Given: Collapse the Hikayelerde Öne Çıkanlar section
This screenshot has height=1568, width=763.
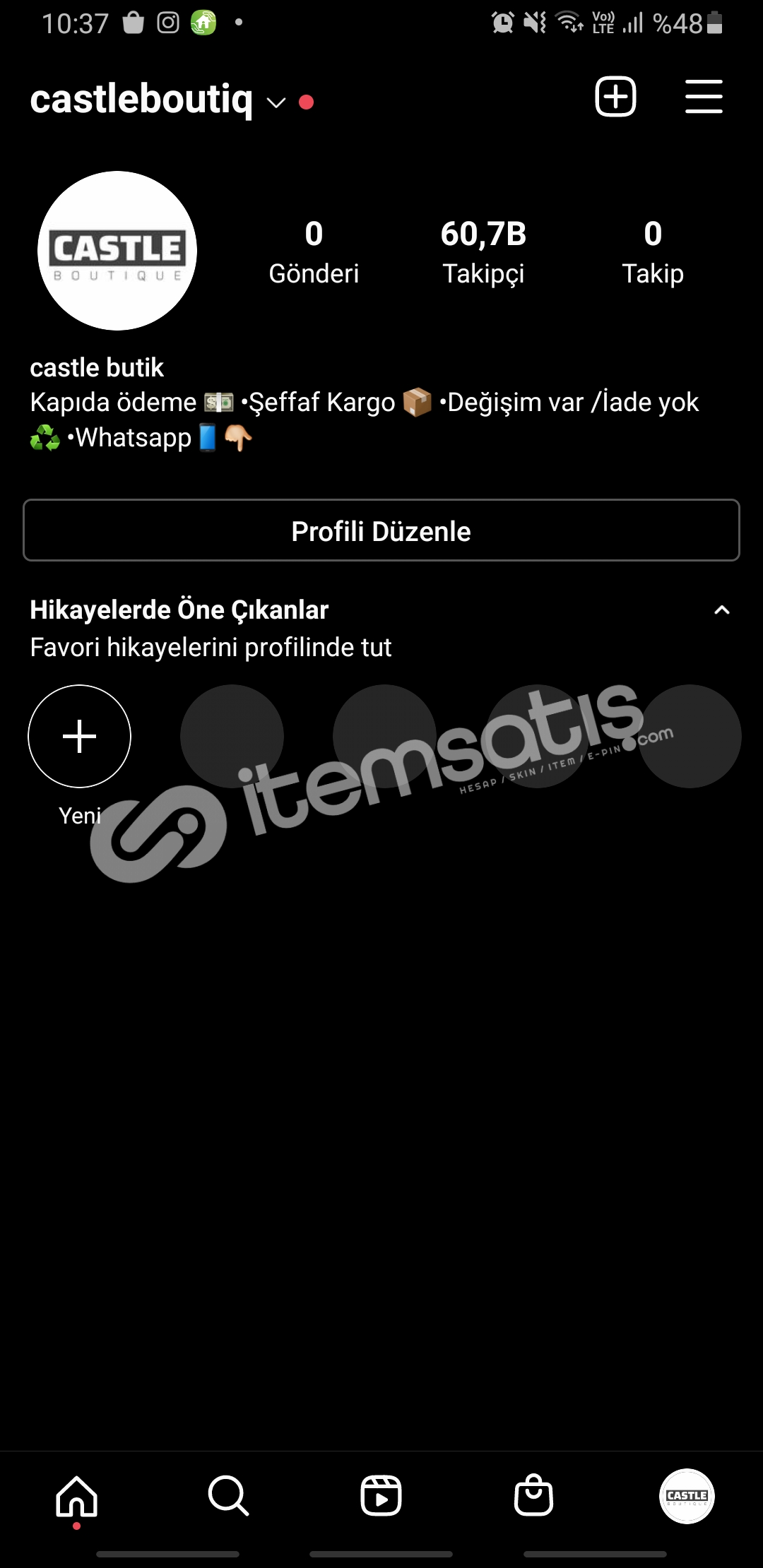Looking at the screenshot, I should tap(721, 610).
